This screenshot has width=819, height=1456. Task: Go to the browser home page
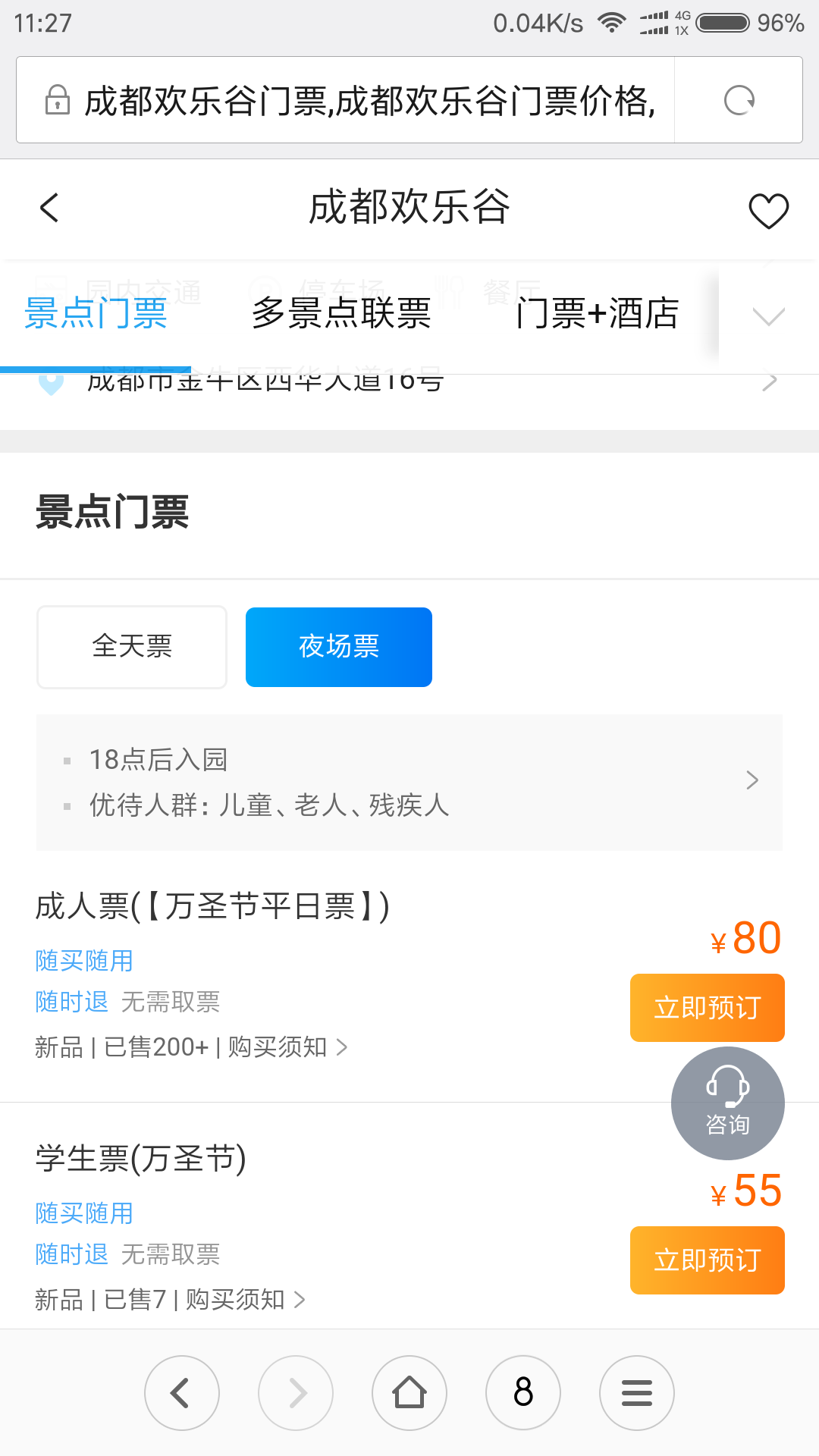(x=409, y=1393)
